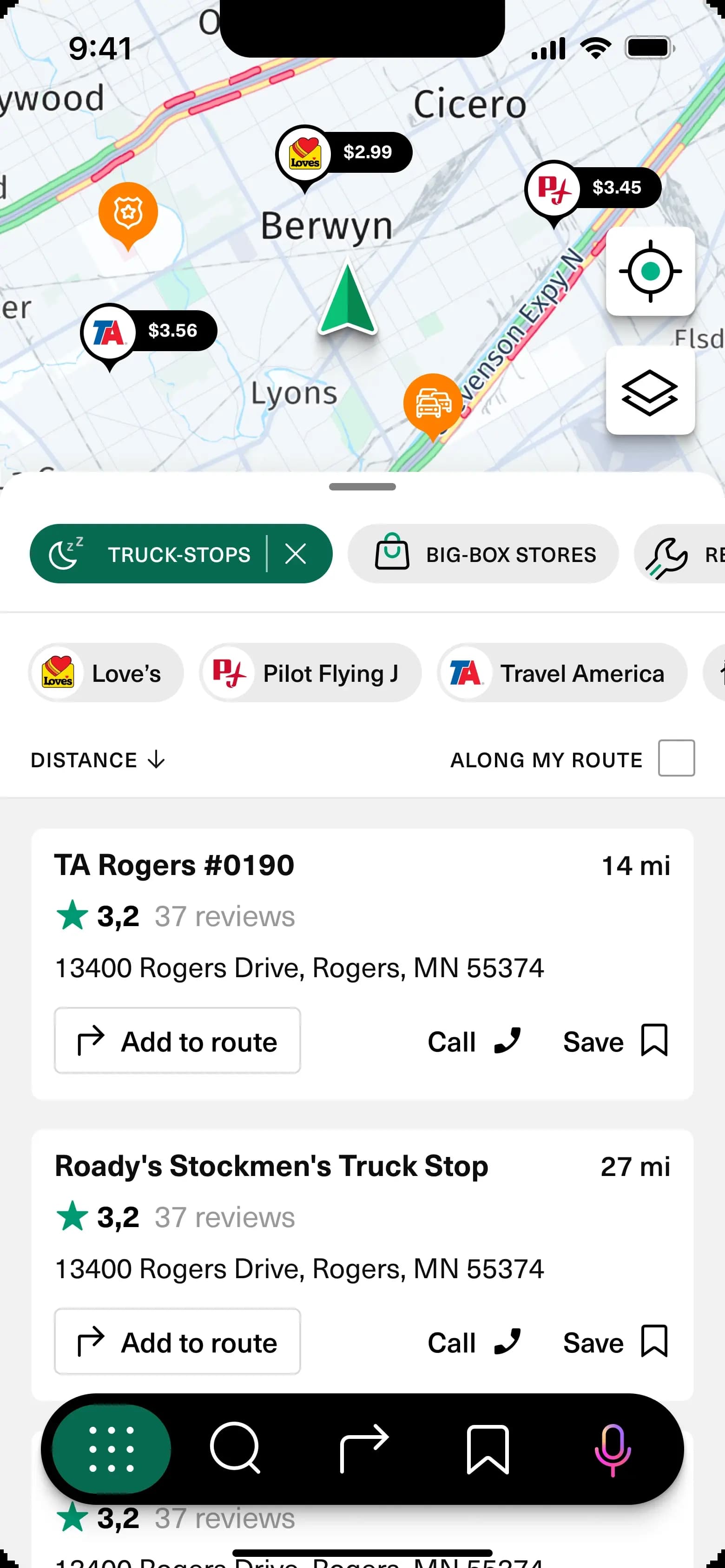Open the map layers button
Image resolution: width=725 pixels, height=1568 pixels.
[x=650, y=391]
